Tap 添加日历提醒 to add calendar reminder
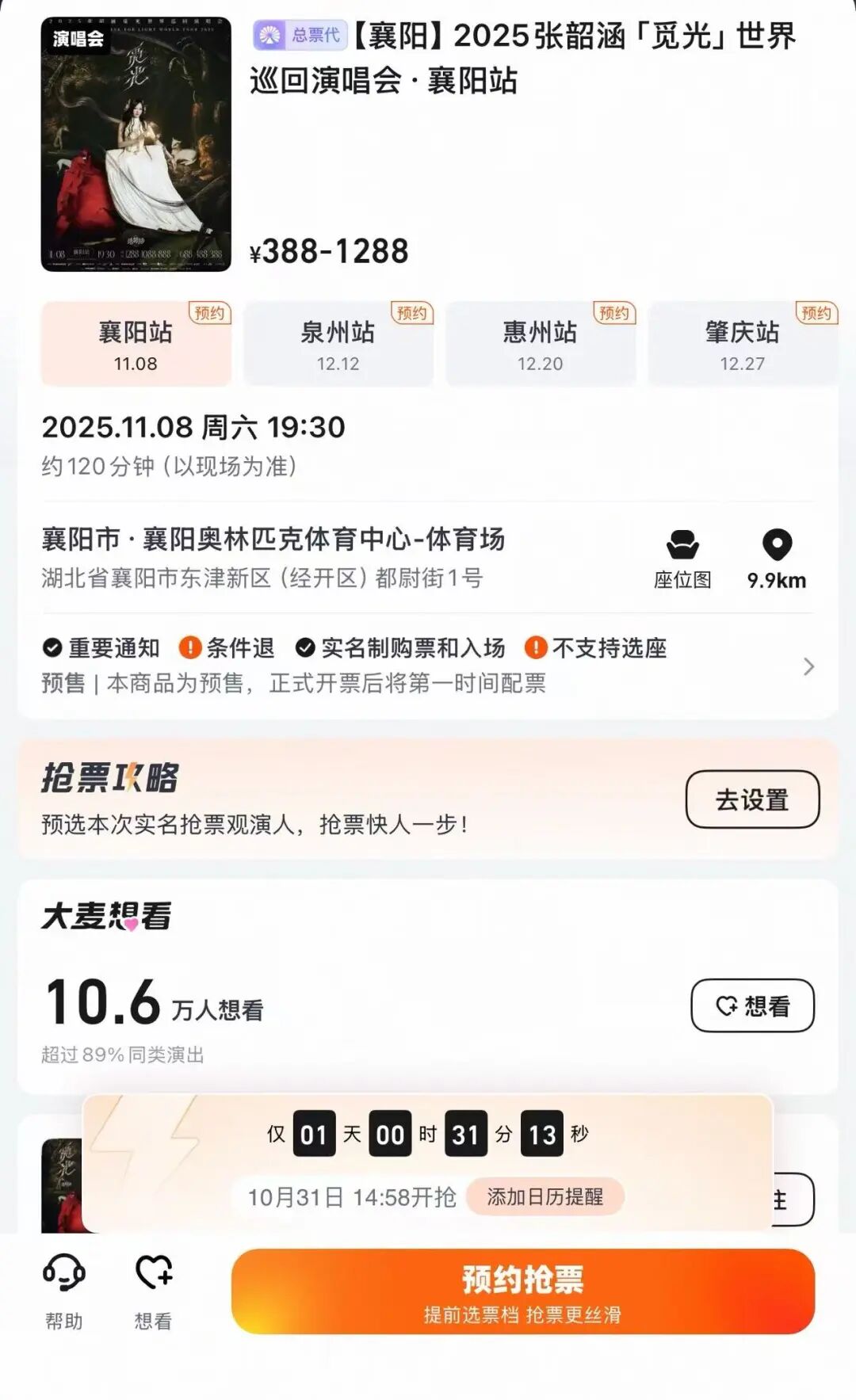This screenshot has width=856, height=1400. 545,1196
